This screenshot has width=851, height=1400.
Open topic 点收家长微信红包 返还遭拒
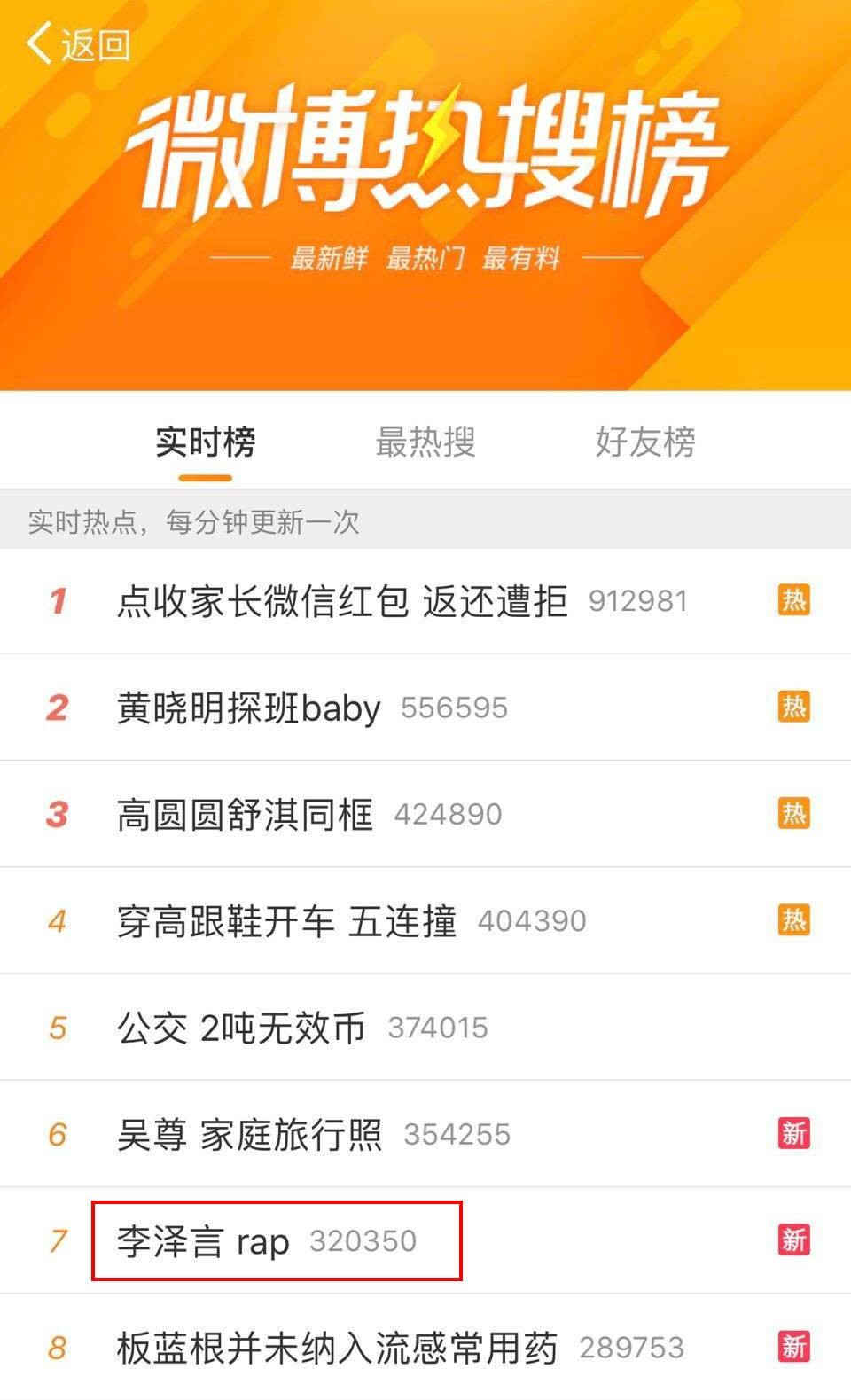(342, 601)
